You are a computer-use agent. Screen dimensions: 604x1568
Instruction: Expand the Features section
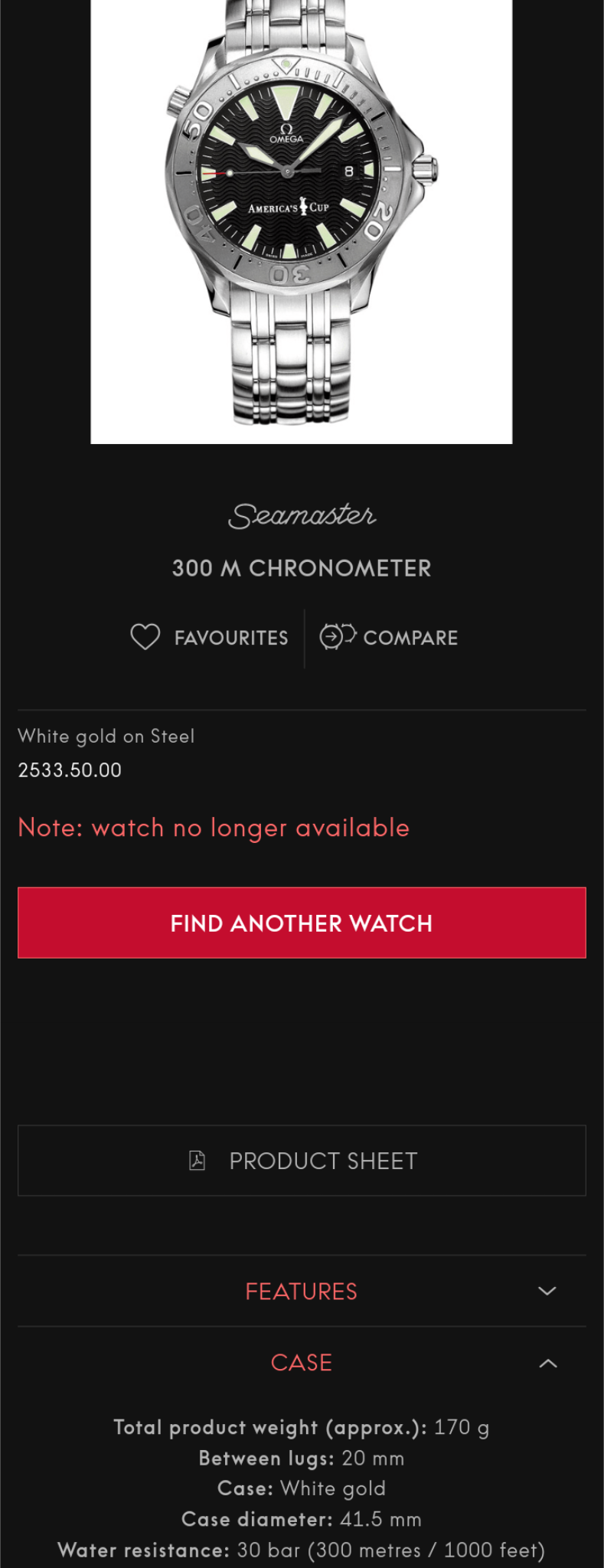302,1291
